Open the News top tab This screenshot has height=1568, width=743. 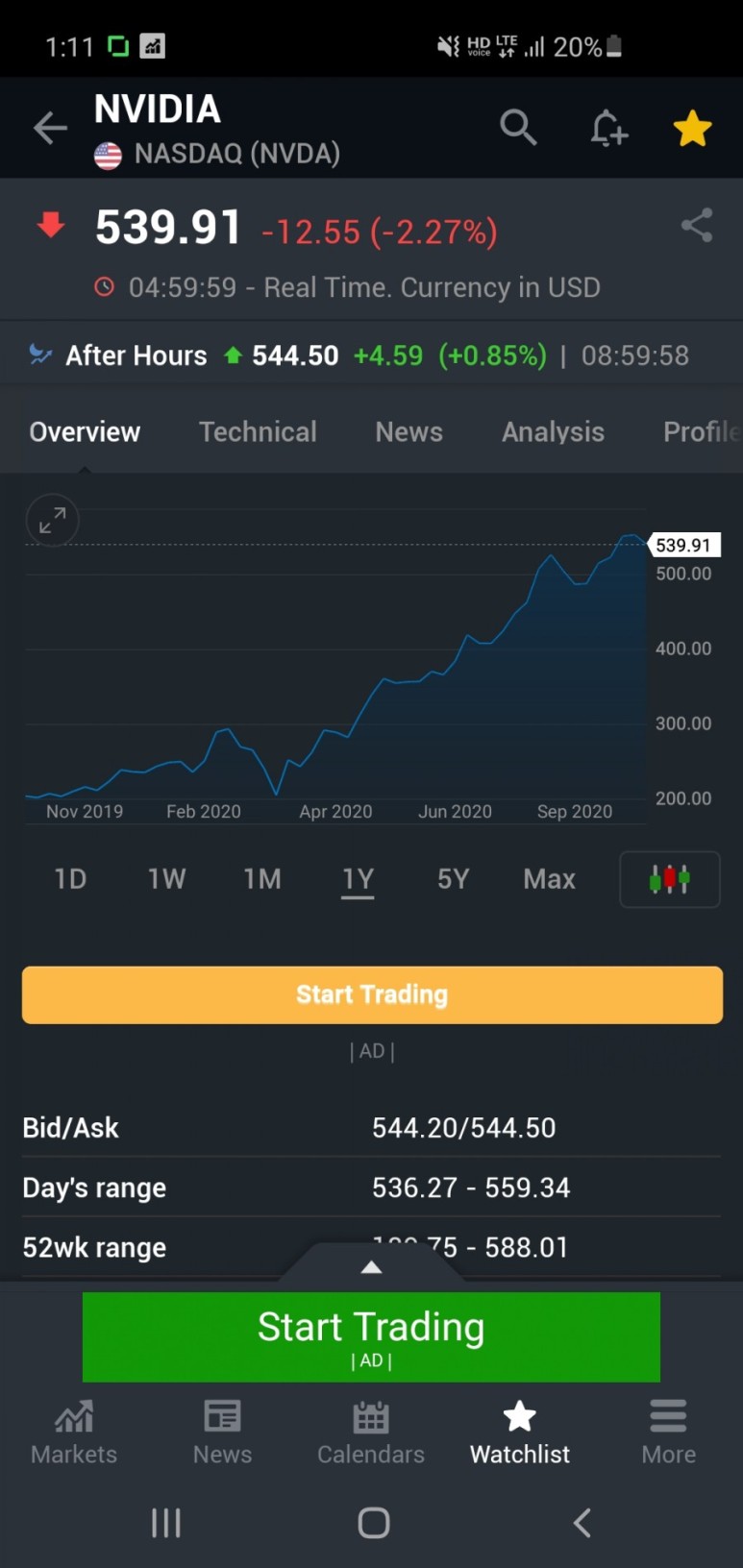point(409,432)
